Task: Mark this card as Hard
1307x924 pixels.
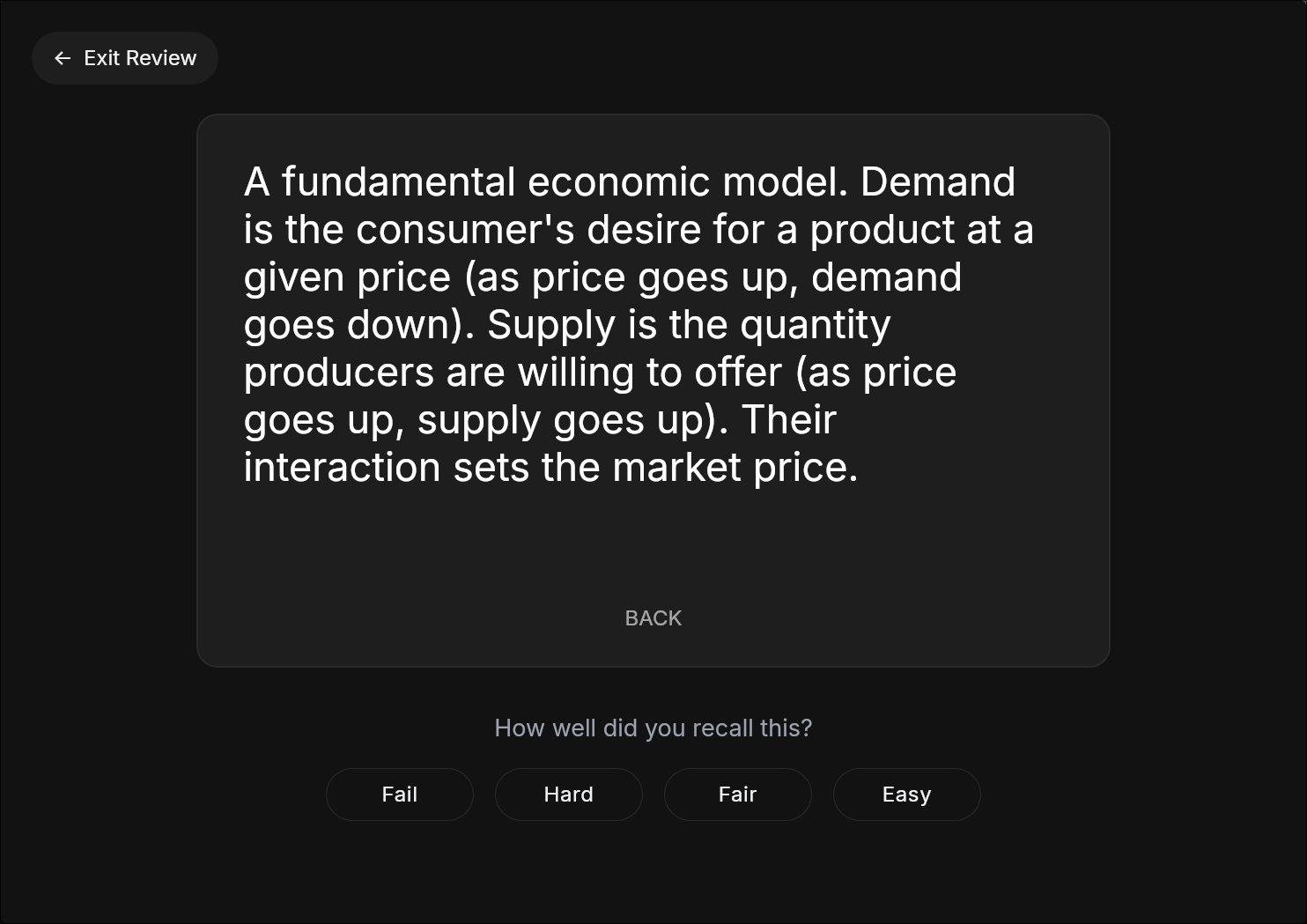Action: [x=569, y=795]
